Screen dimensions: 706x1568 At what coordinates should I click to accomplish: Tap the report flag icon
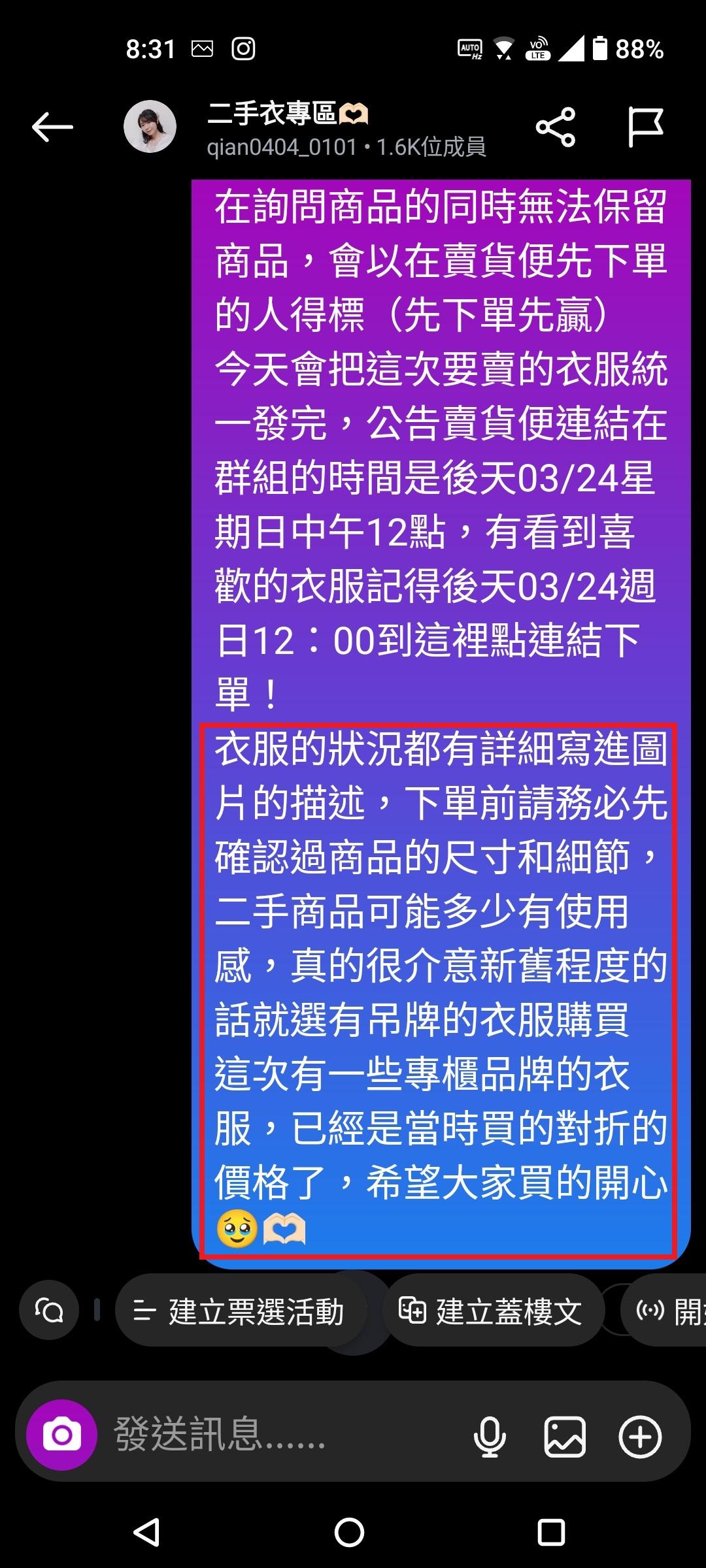(645, 127)
